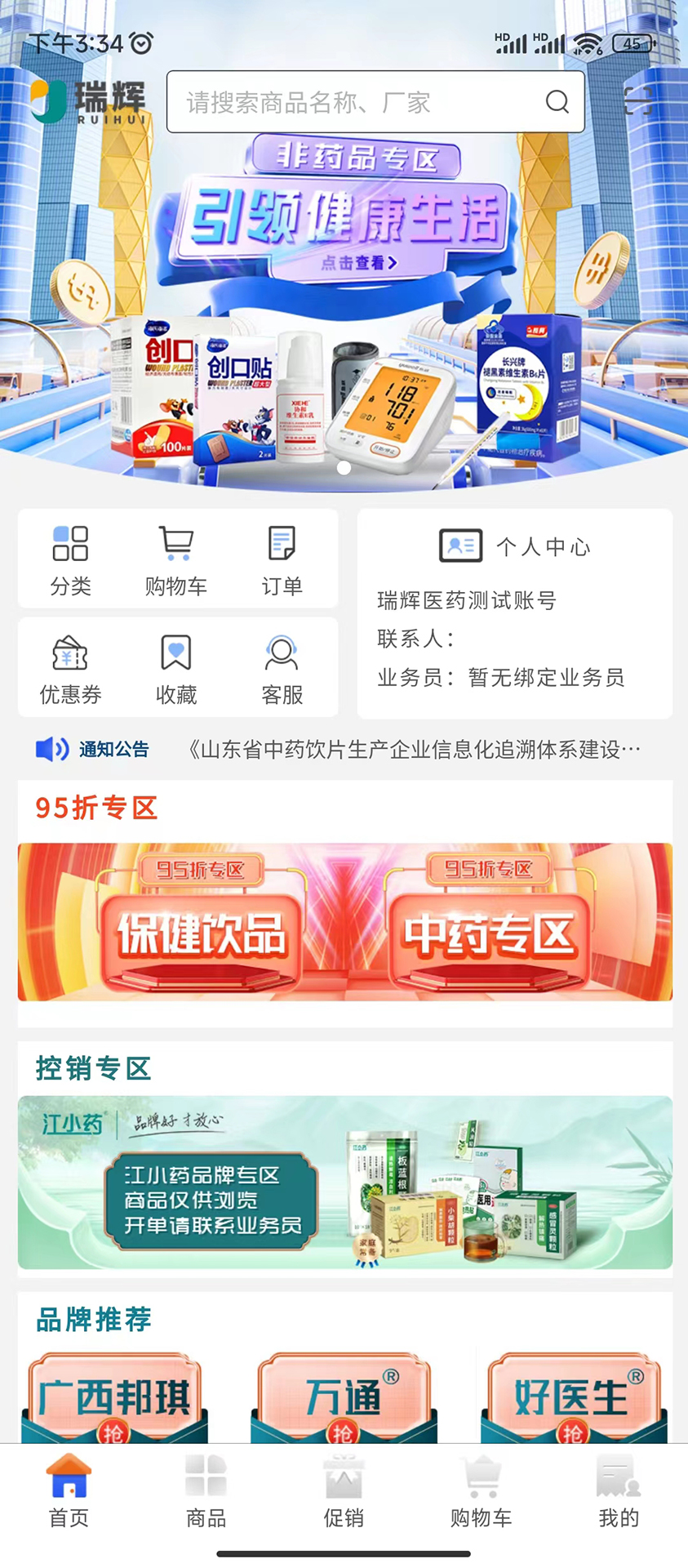This screenshot has height=1568, width=688.
Task: Open the 个人中心 card
Action: pyautogui.click(x=515, y=613)
